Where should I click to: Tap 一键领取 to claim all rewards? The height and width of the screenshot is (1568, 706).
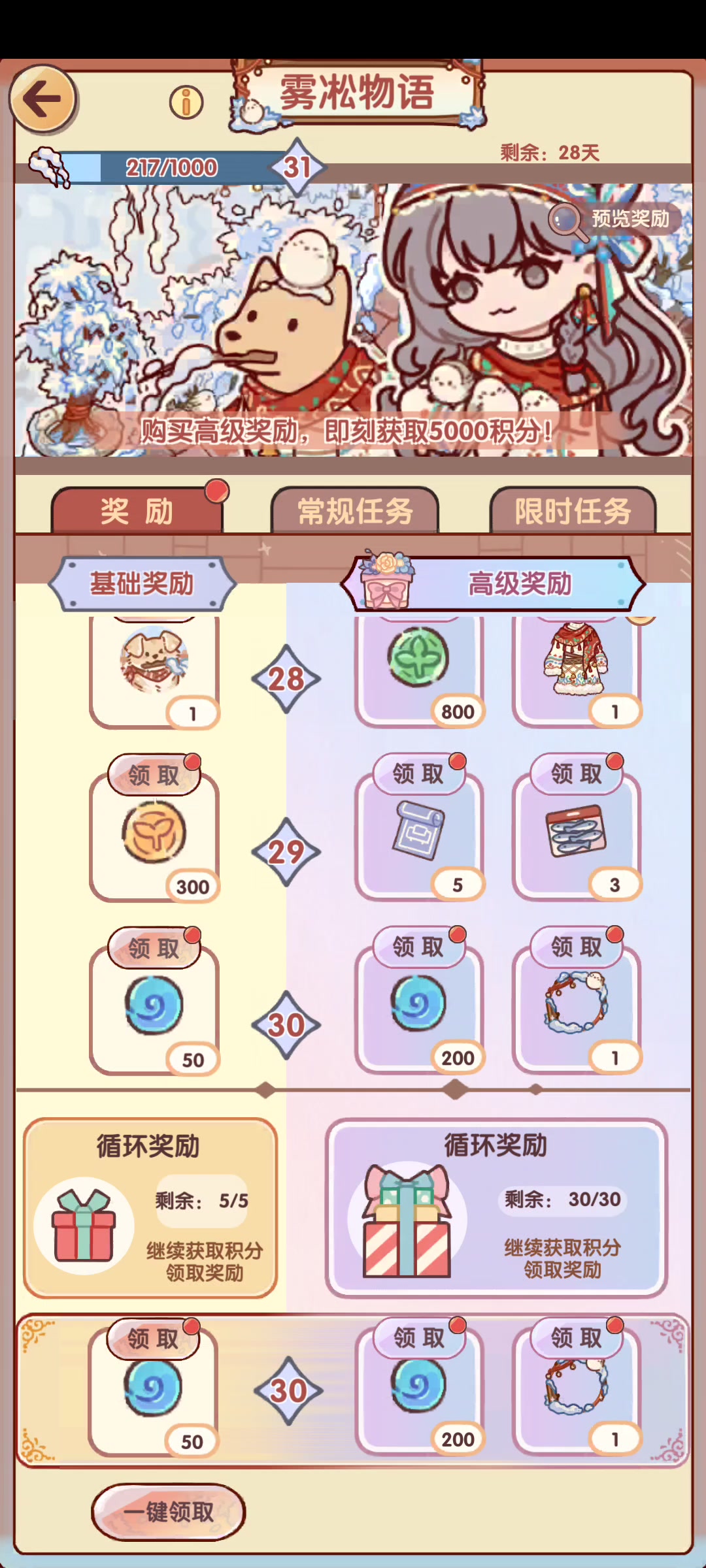(169, 1512)
